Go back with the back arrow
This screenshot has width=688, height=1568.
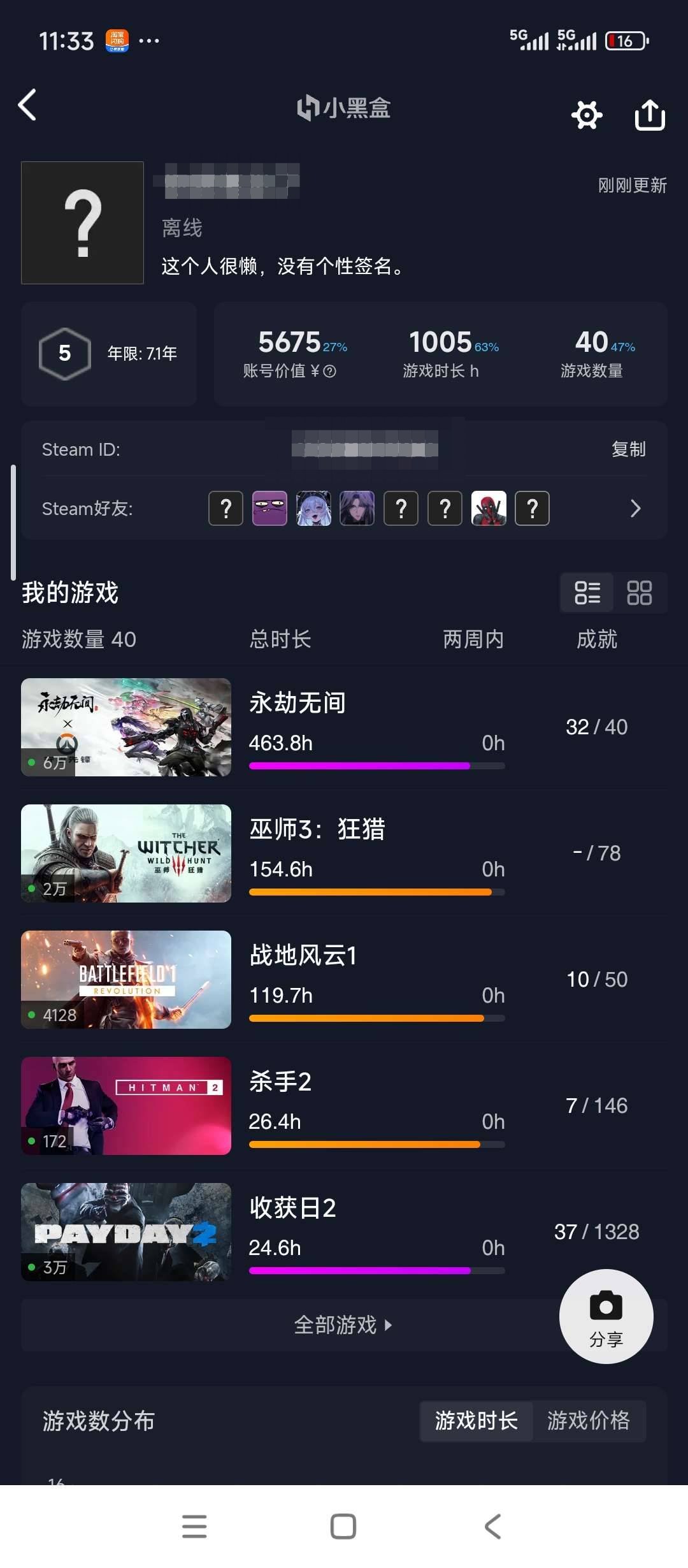pos(27,106)
